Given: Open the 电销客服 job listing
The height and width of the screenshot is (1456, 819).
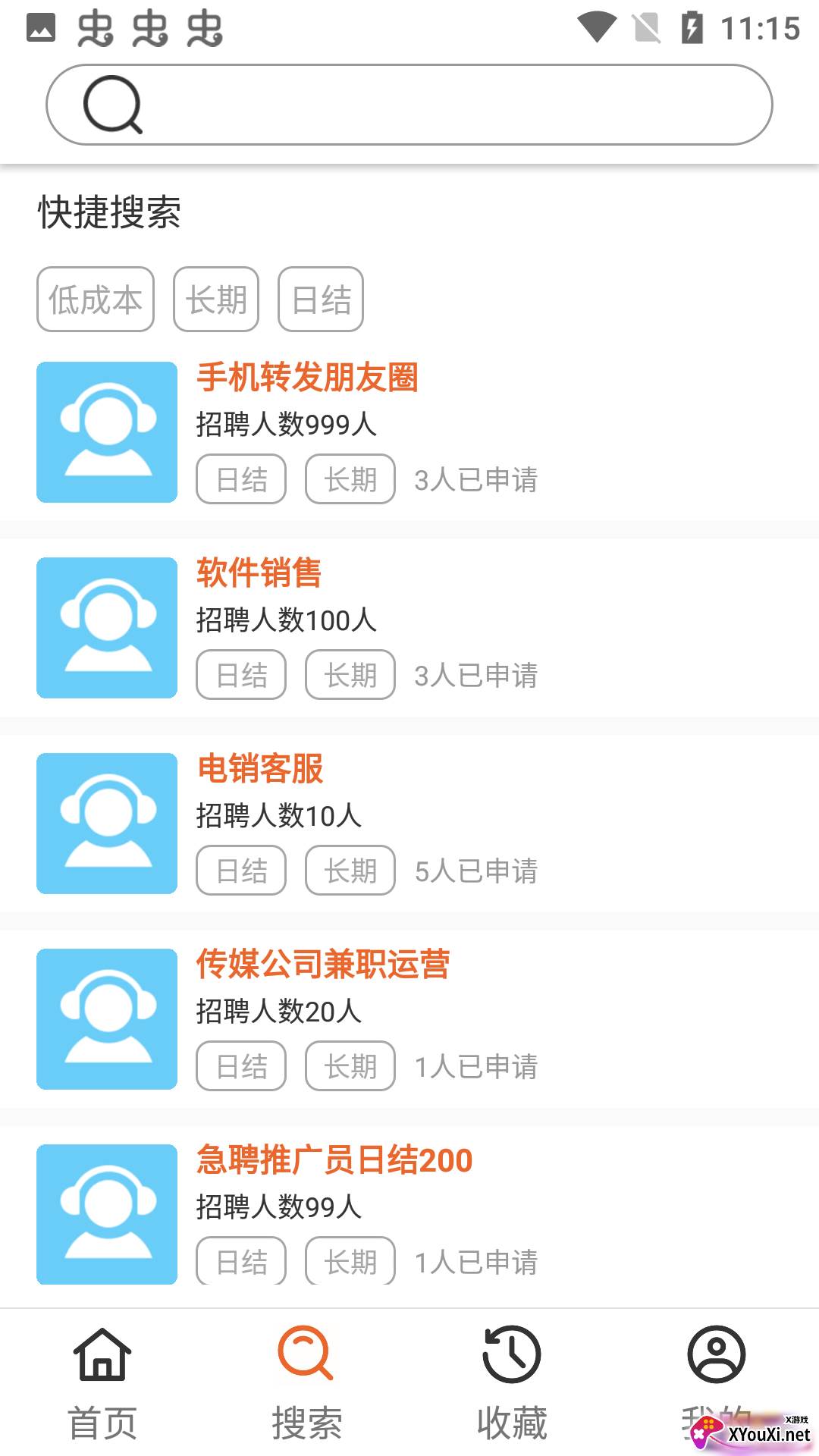Looking at the screenshot, I should [x=409, y=824].
